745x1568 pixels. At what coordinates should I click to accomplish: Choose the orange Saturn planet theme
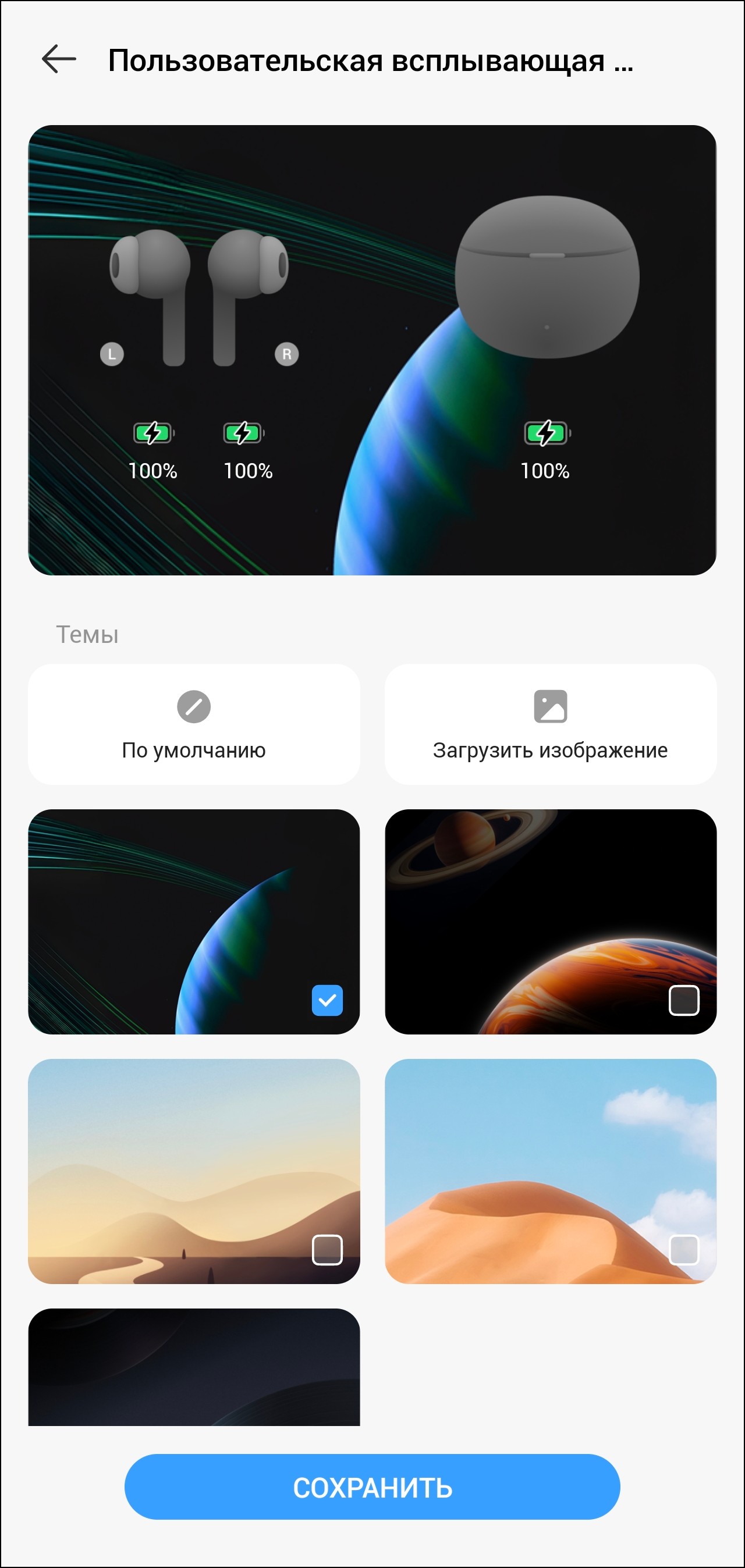(x=550, y=921)
